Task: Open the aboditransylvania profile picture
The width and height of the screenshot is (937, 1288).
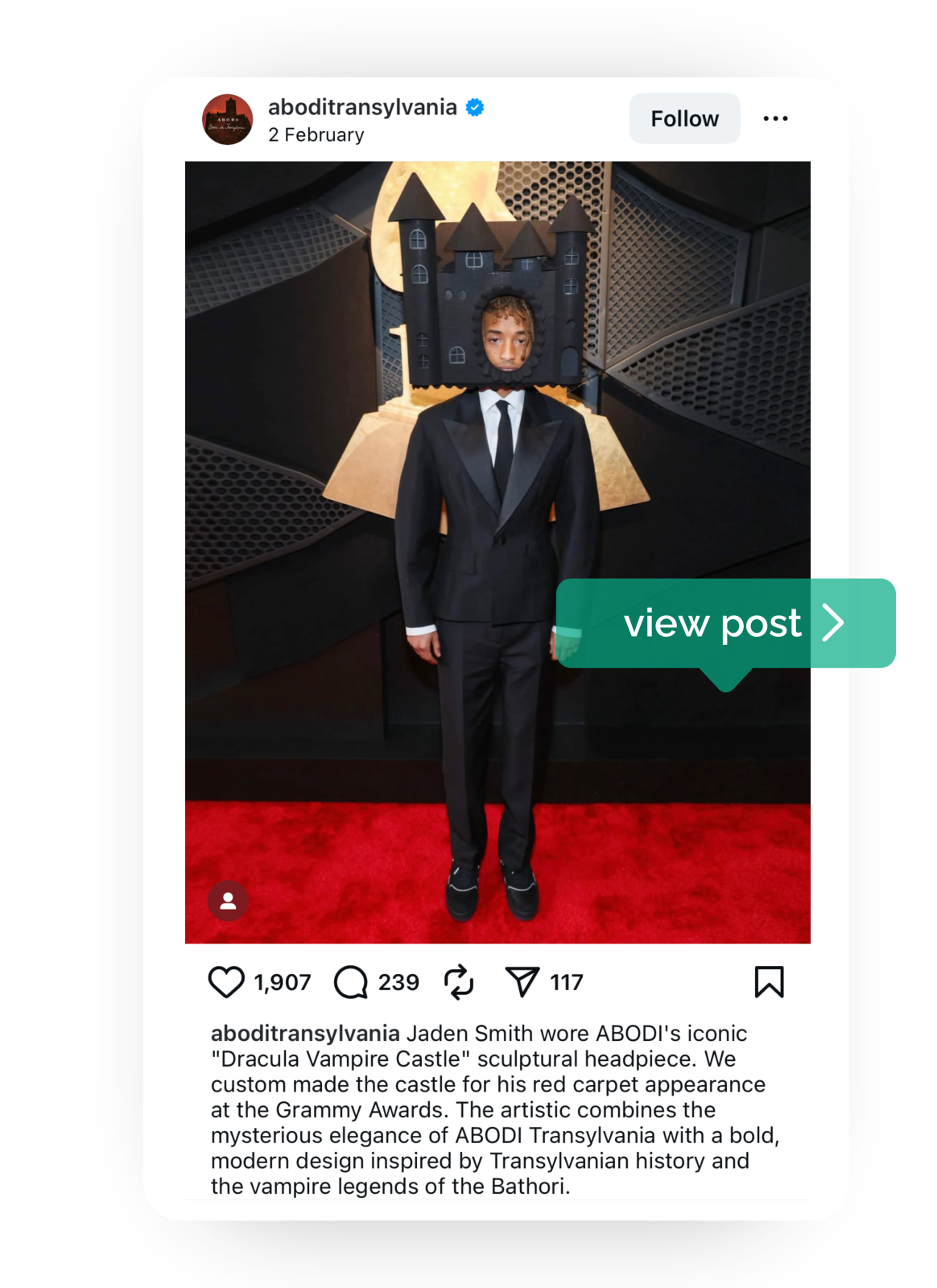Action: tap(228, 119)
